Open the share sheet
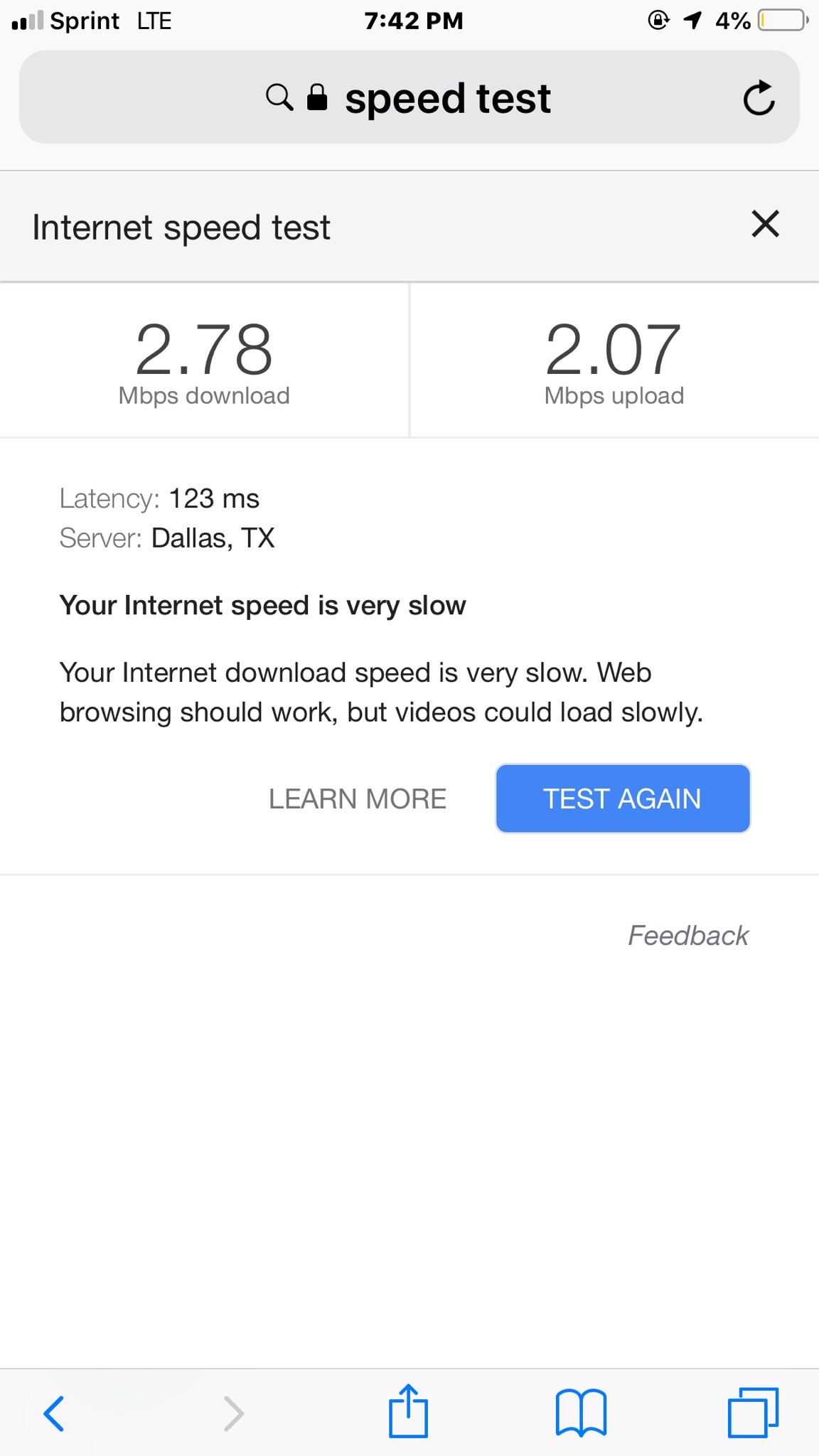Image resolution: width=819 pixels, height=1456 pixels. pyautogui.click(x=408, y=1411)
